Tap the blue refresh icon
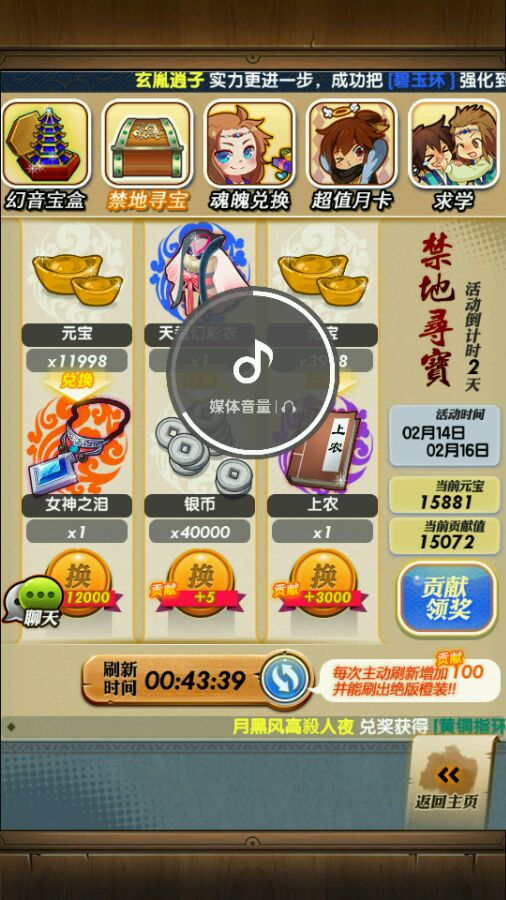506x900 pixels. [285, 680]
